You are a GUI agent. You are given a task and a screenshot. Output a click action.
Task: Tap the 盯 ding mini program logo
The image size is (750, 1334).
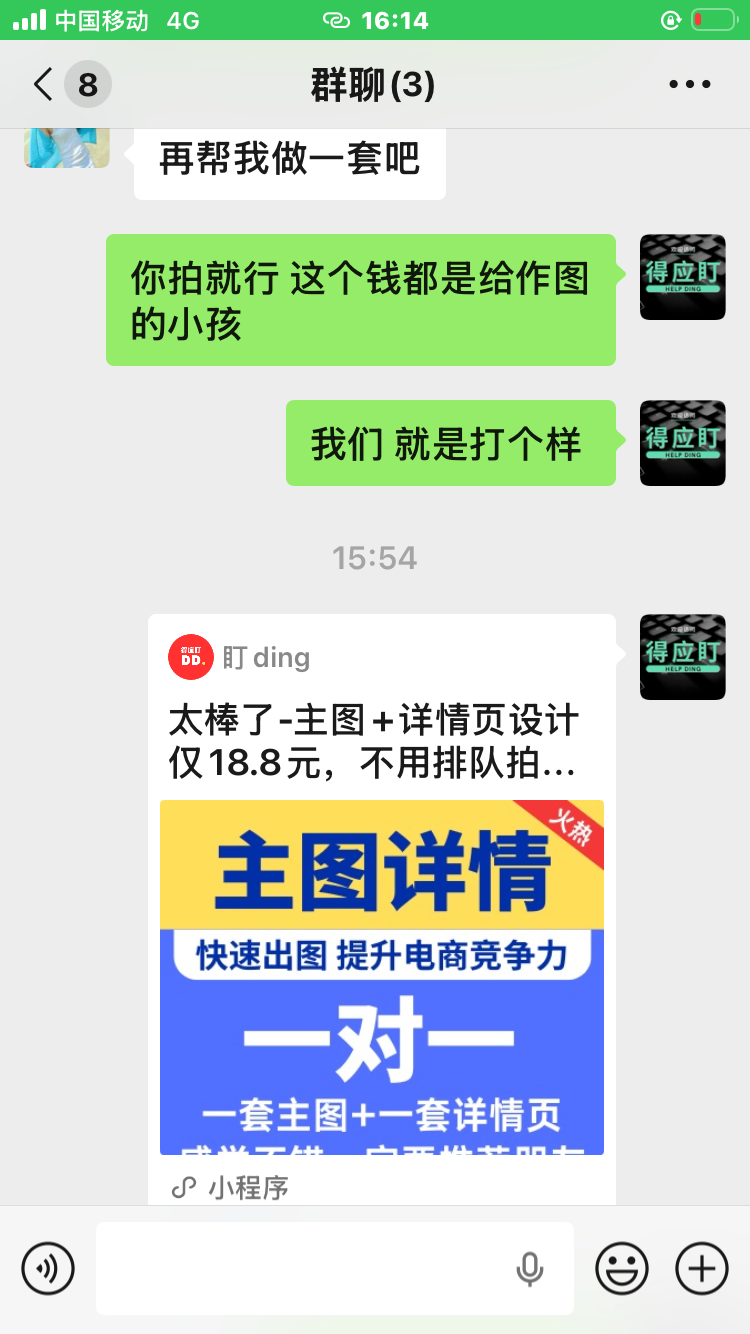tap(190, 657)
